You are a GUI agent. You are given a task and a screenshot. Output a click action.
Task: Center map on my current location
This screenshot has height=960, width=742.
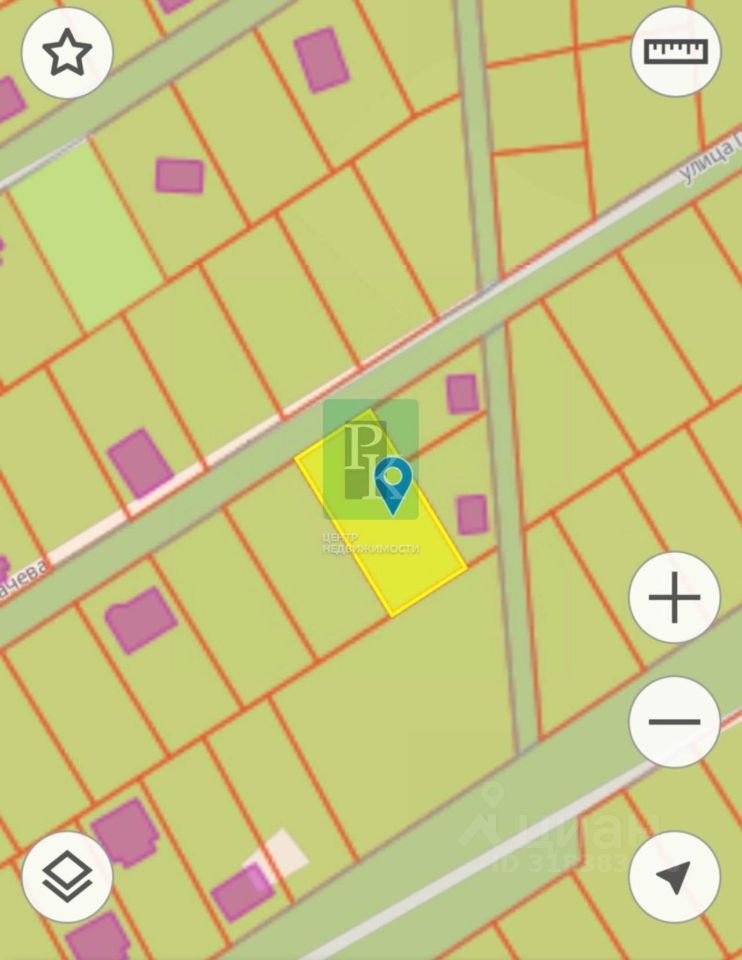(x=674, y=877)
